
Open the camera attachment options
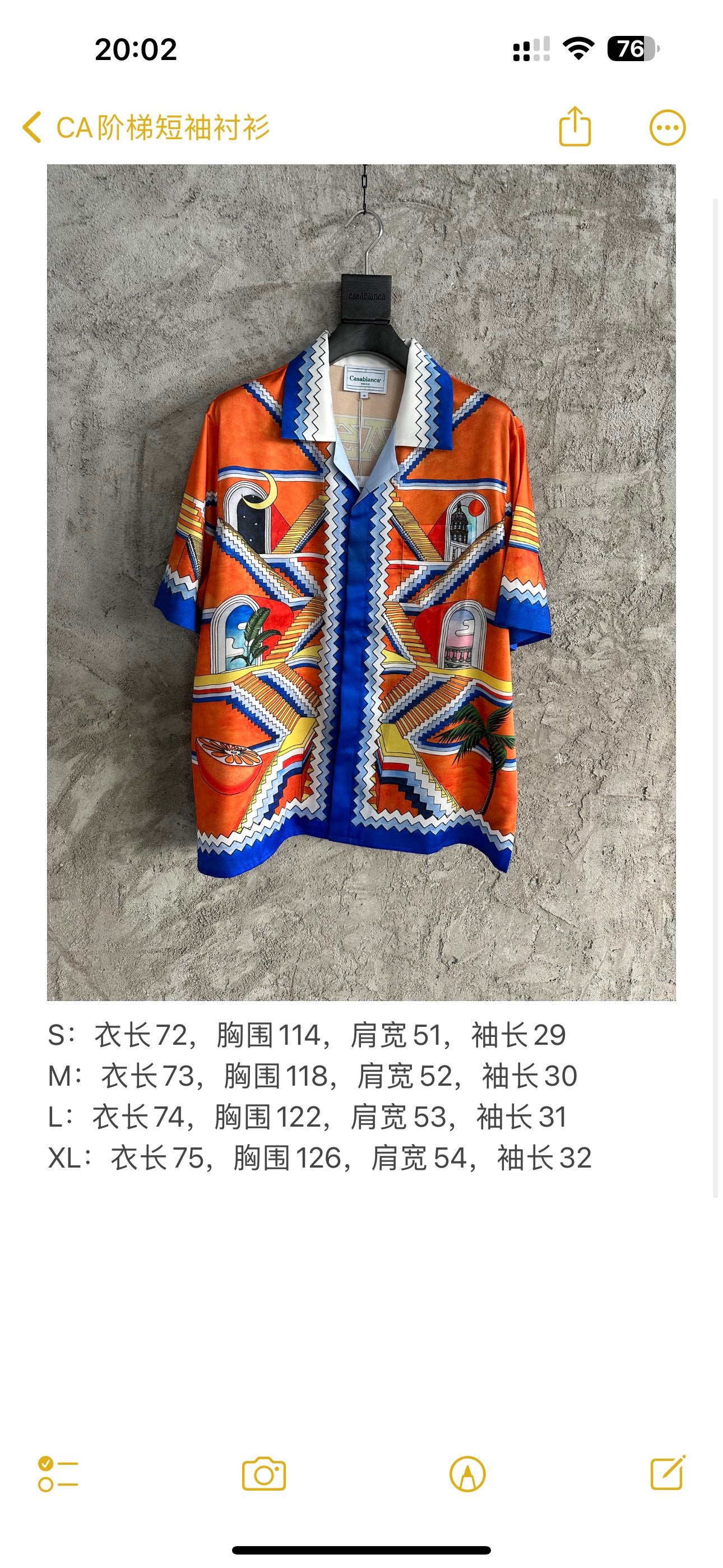tap(263, 1474)
